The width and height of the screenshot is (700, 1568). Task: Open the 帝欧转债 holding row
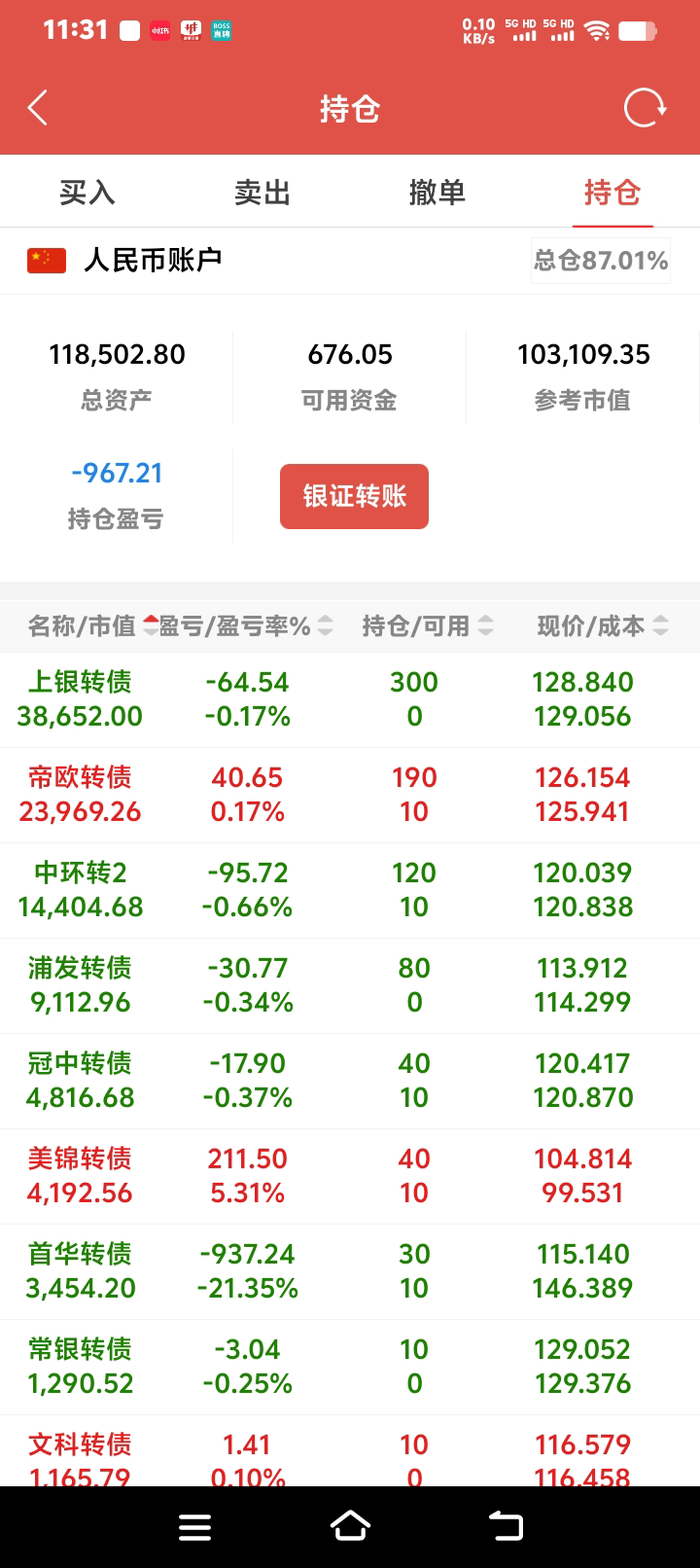pyautogui.click(x=350, y=795)
